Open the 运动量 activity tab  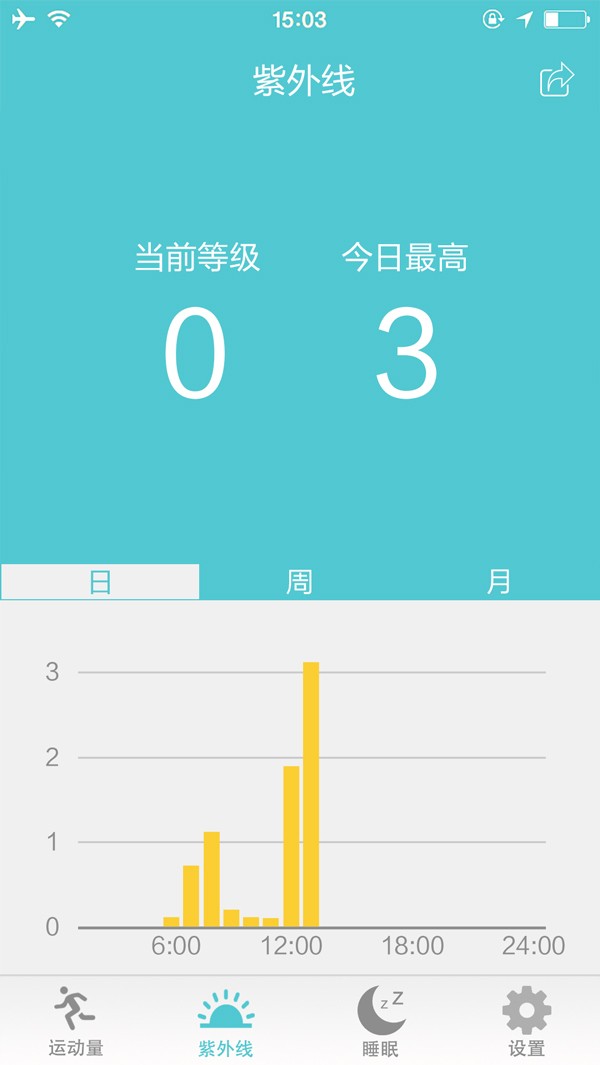click(75, 1022)
